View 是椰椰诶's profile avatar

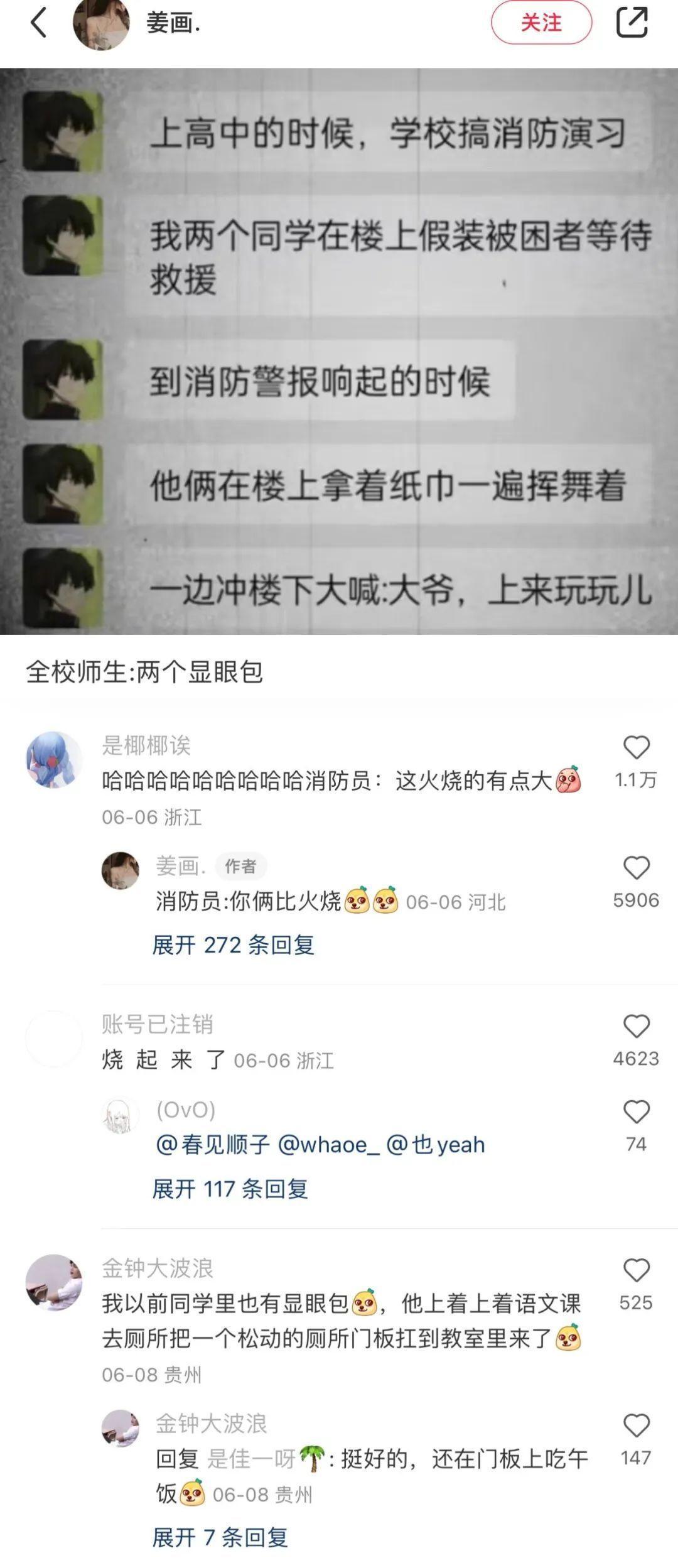coord(54,760)
